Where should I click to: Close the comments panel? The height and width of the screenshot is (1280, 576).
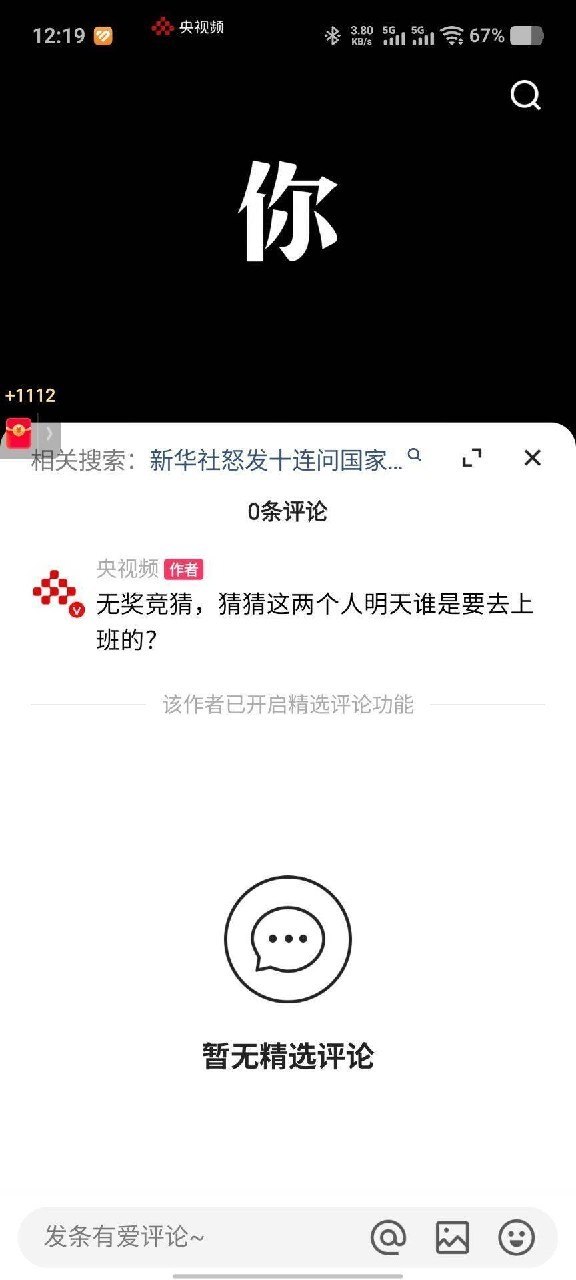[x=532, y=458]
